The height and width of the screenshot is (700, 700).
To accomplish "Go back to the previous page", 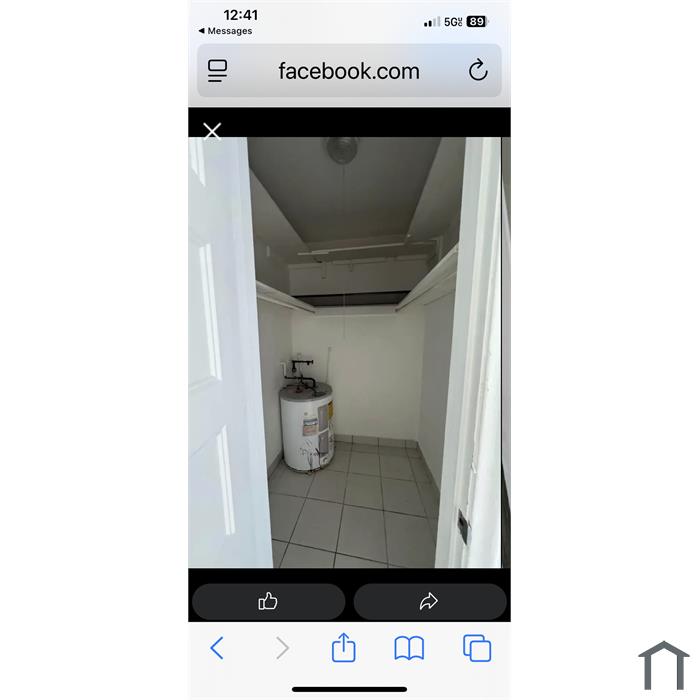I will pos(217,648).
